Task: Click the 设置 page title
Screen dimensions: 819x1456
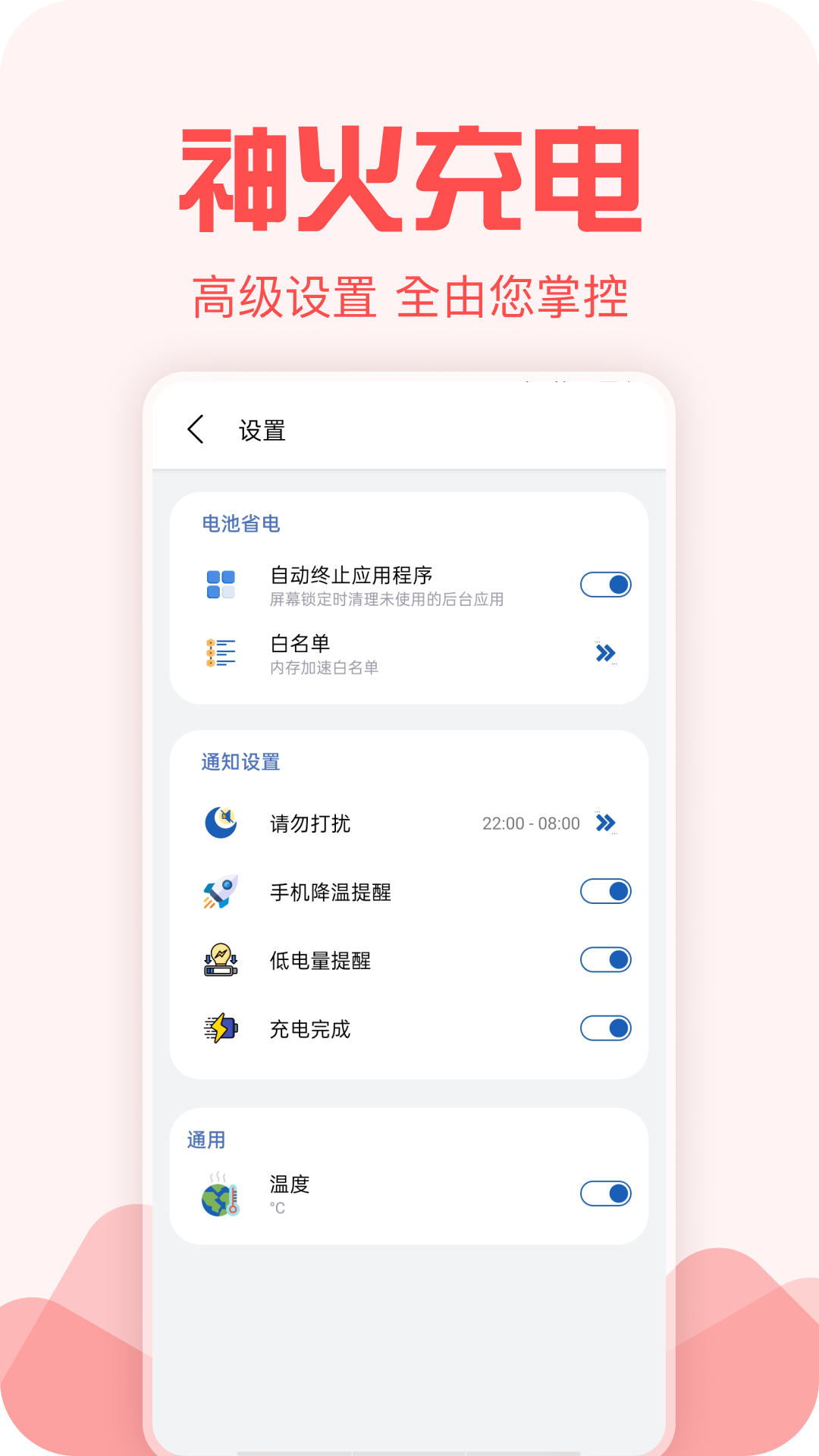Action: (262, 431)
